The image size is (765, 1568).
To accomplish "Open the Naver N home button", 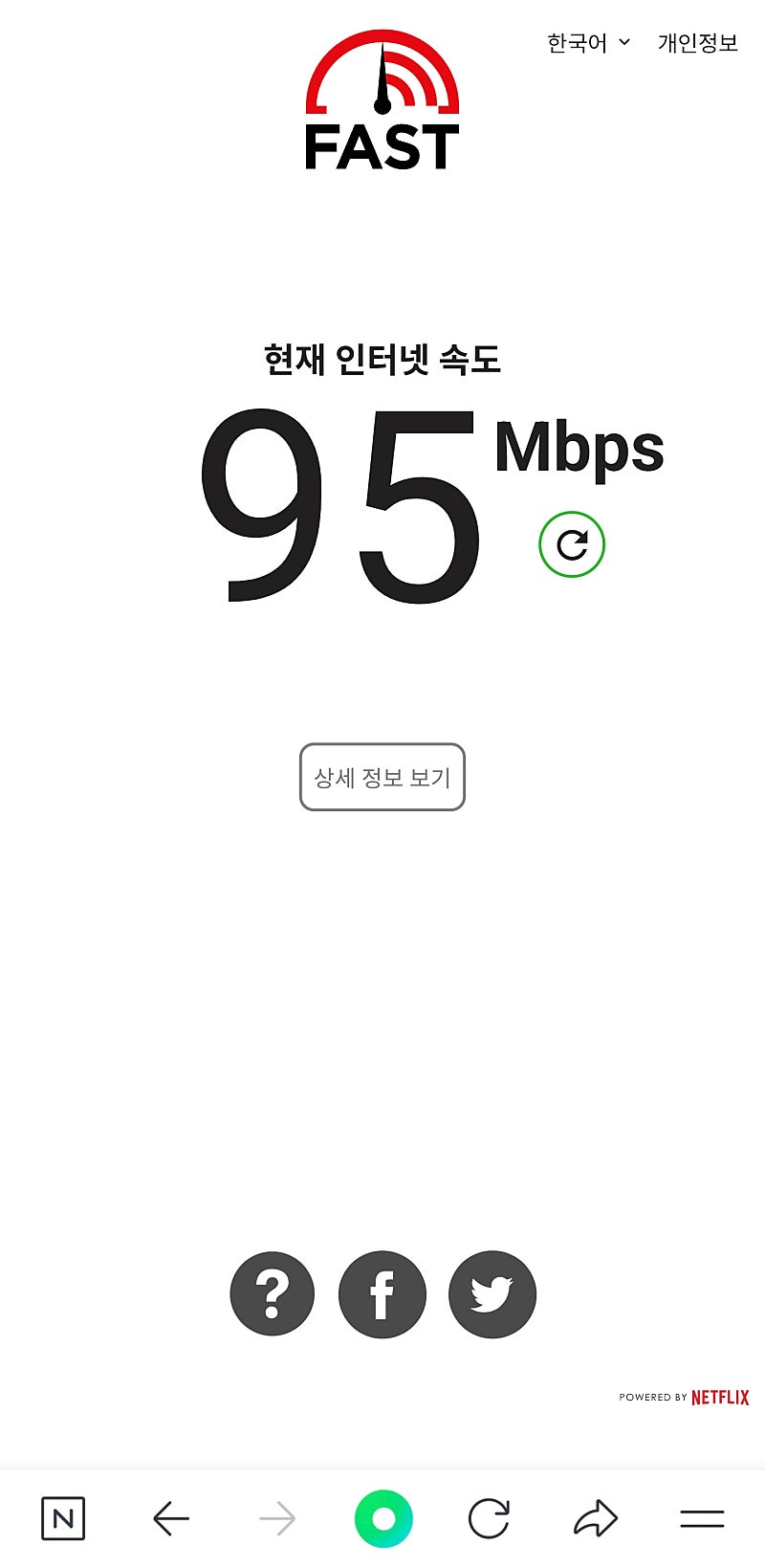I will pos(63,1518).
